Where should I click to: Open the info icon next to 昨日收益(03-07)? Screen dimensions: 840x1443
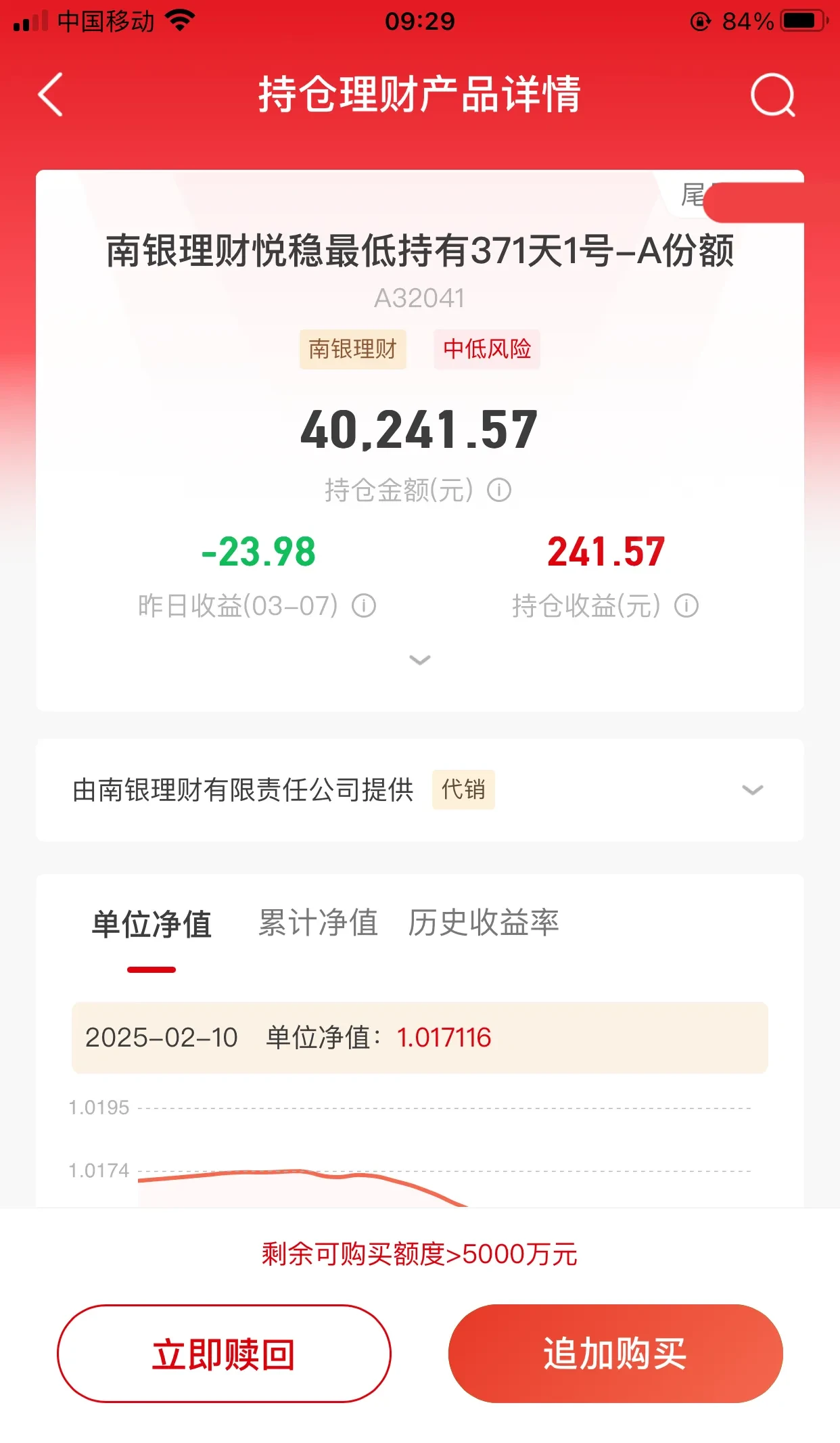[x=364, y=607]
